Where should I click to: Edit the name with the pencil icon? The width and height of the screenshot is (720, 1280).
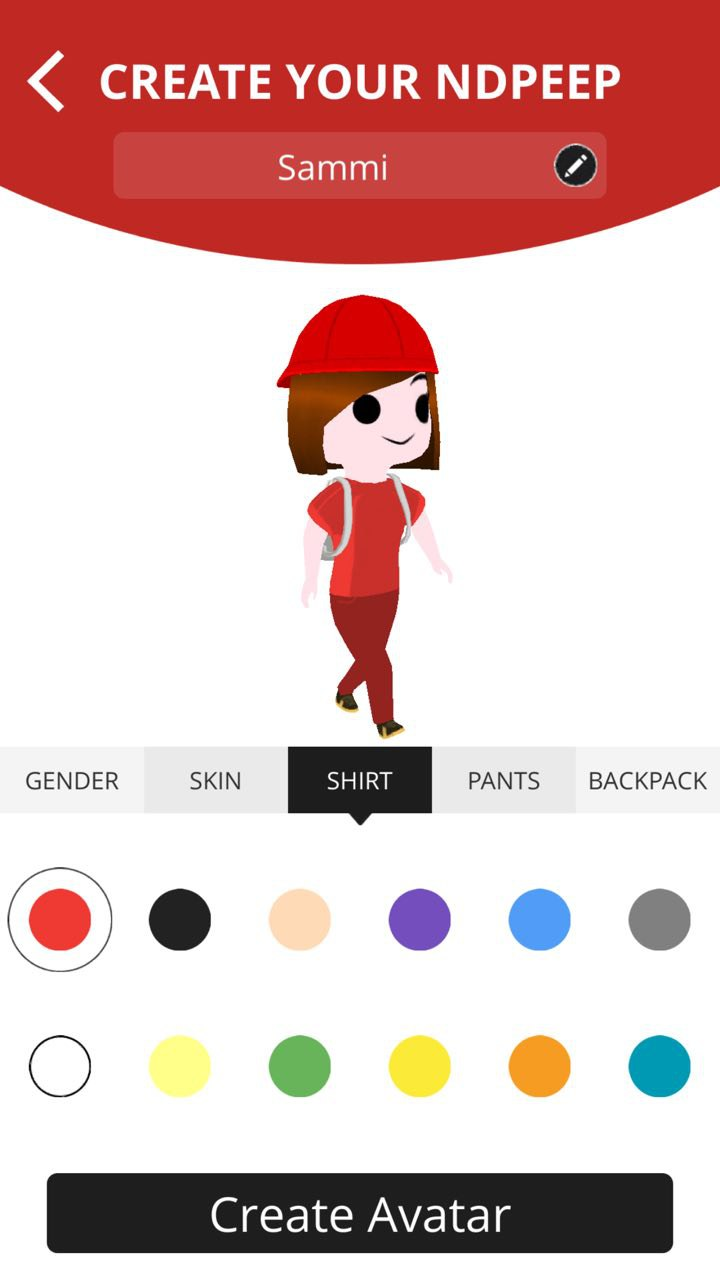coord(576,166)
